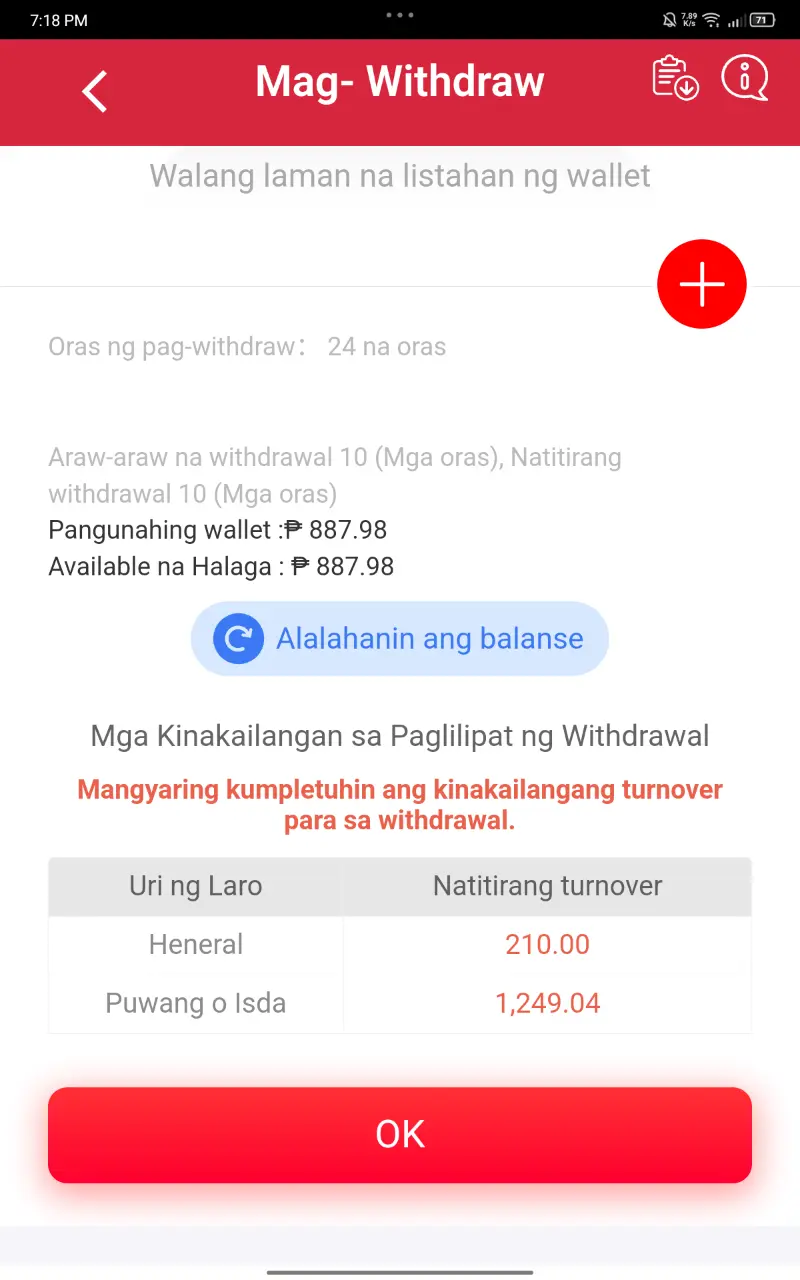800x1280 pixels.
Task: Add a wallet with the plus button
Action: 702,284
